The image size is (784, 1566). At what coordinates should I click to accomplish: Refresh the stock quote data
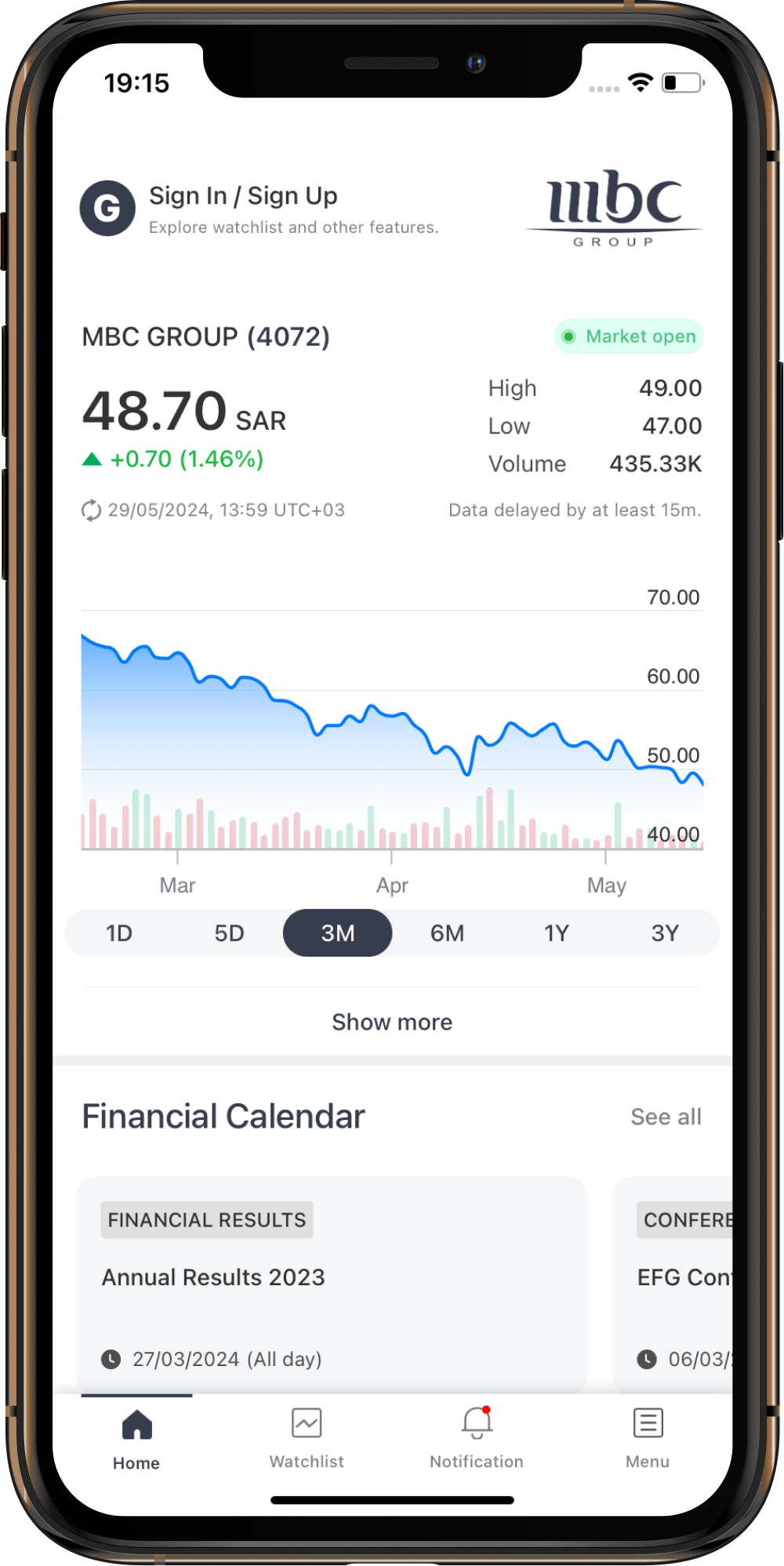click(x=92, y=510)
